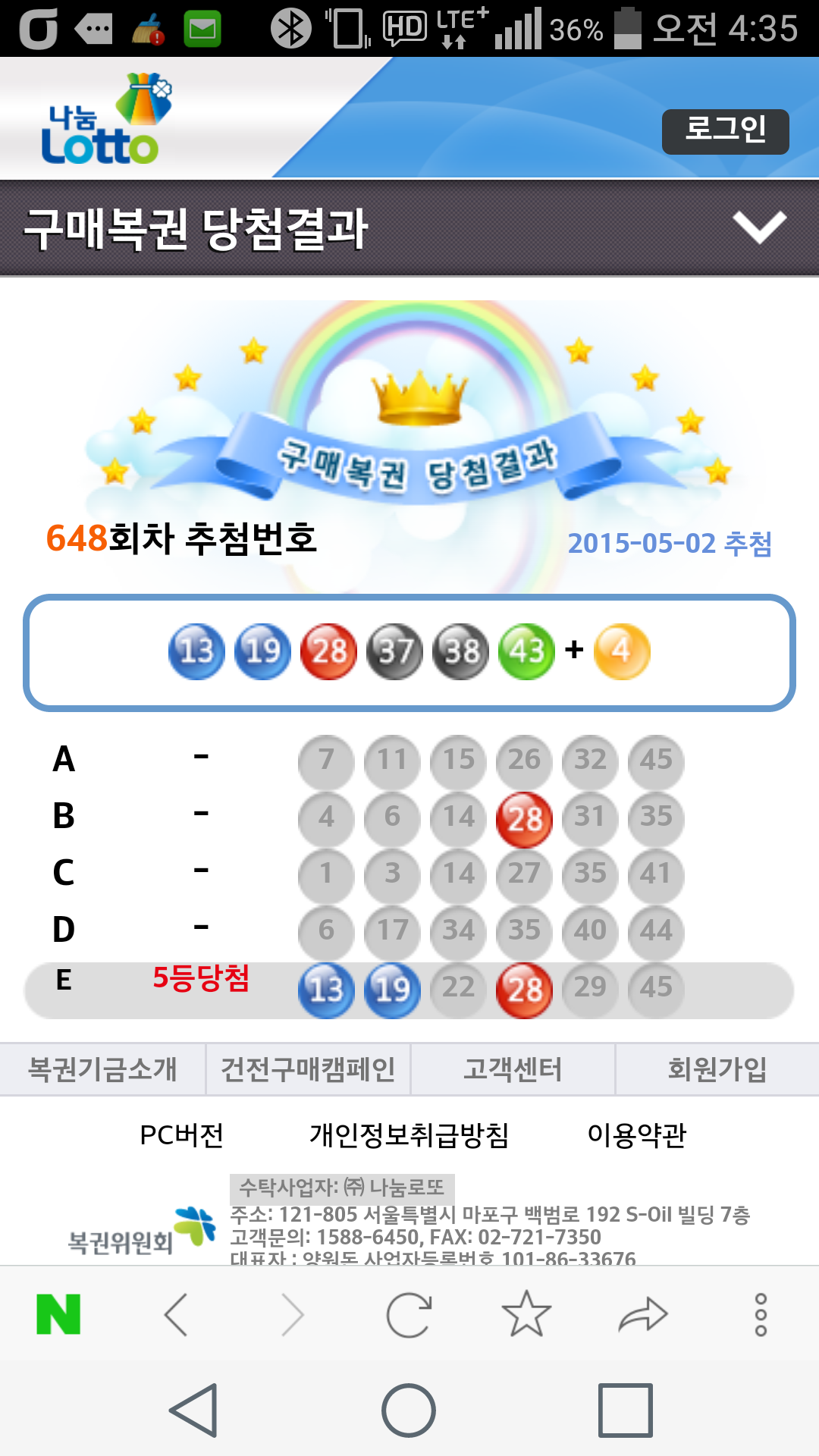
Task: Share this page via the arrow icon
Action: [643, 1314]
